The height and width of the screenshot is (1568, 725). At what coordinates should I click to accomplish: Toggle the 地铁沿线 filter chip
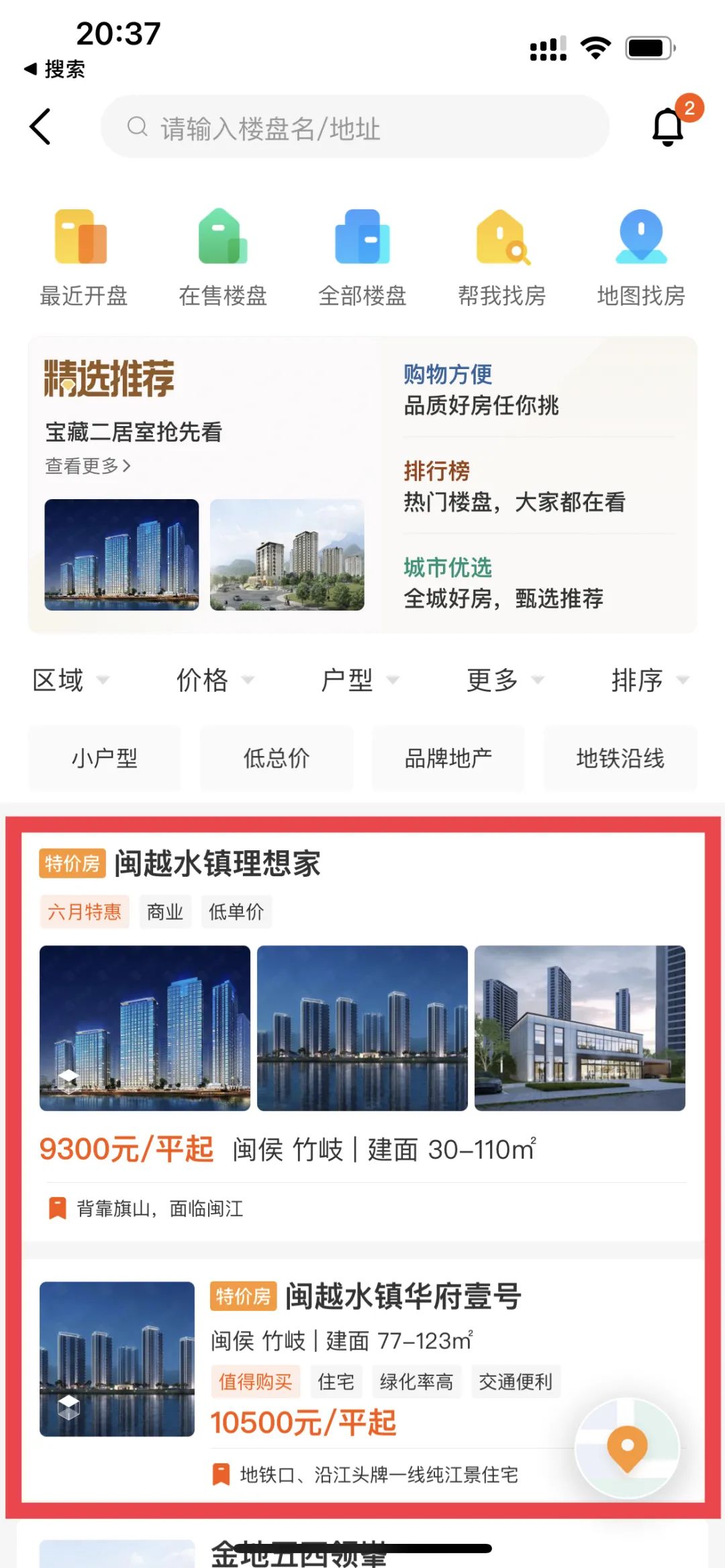pyautogui.click(x=620, y=757)
